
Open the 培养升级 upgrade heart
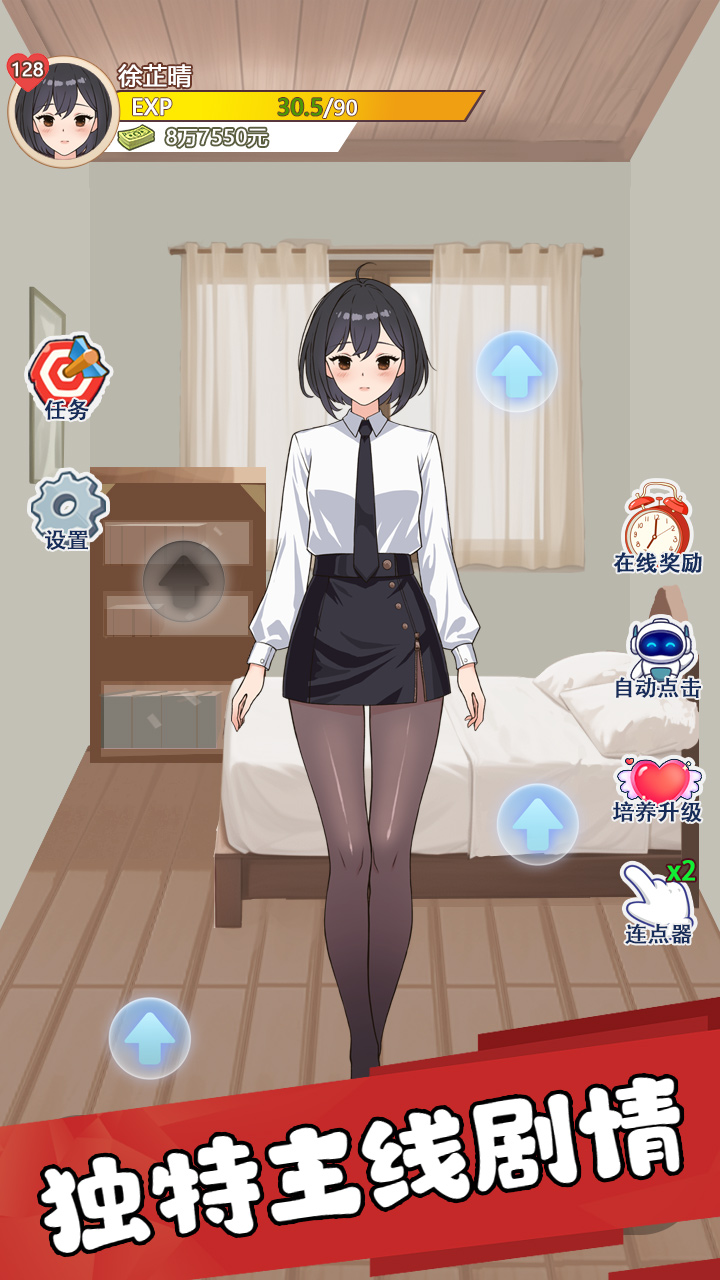click(657, 787)
